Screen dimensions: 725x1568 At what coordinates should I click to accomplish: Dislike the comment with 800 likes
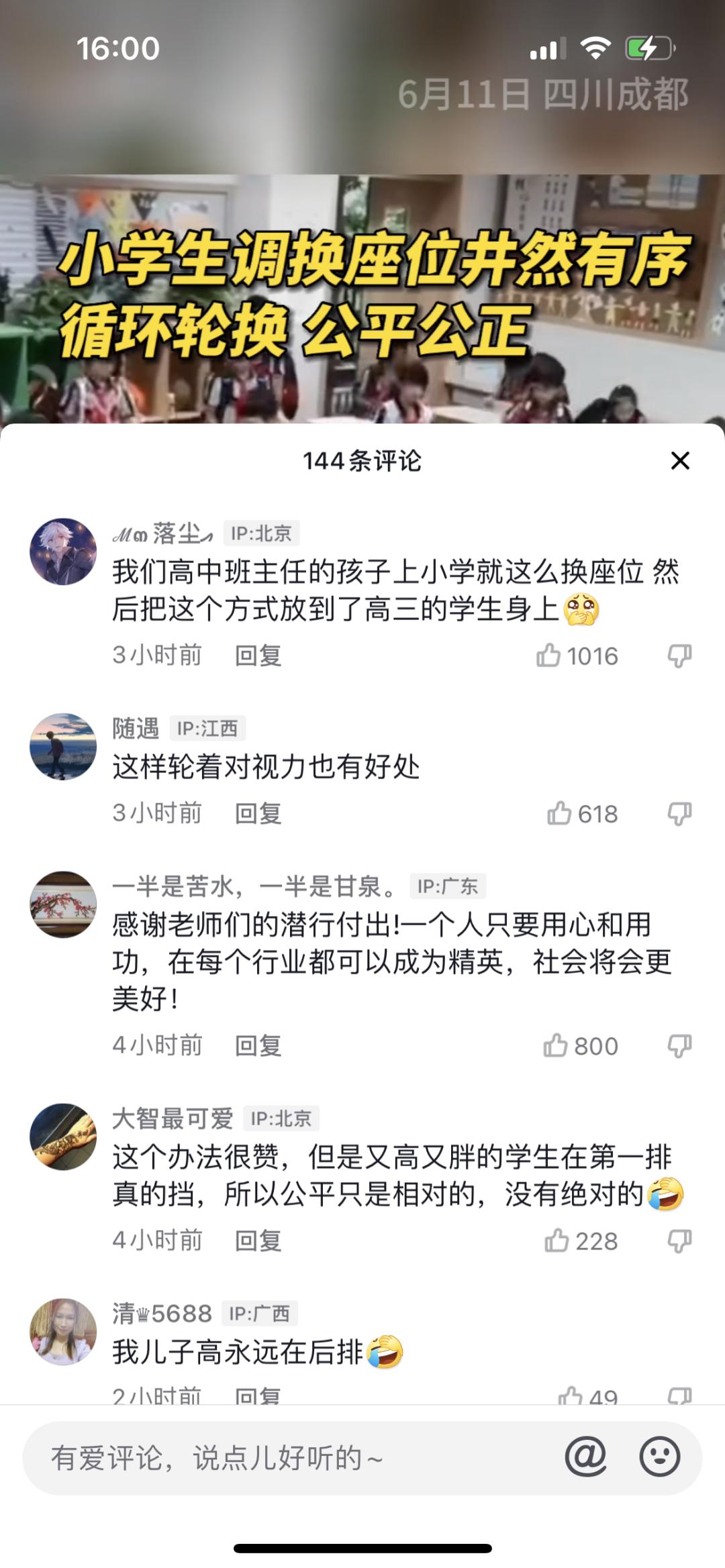point(679,1045)
